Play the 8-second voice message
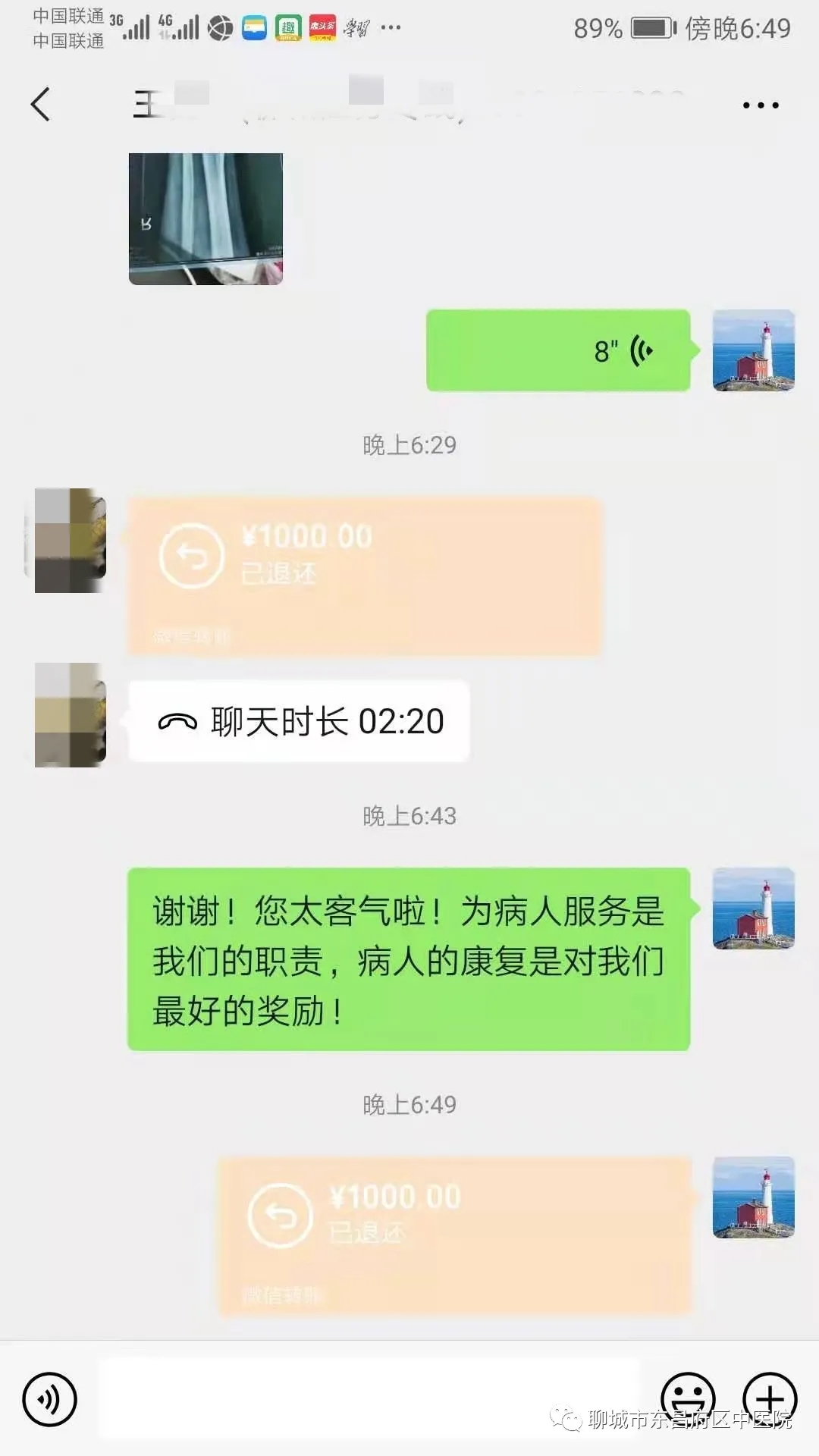Viewport: 819px width, 1456px height. coord(558,350)
